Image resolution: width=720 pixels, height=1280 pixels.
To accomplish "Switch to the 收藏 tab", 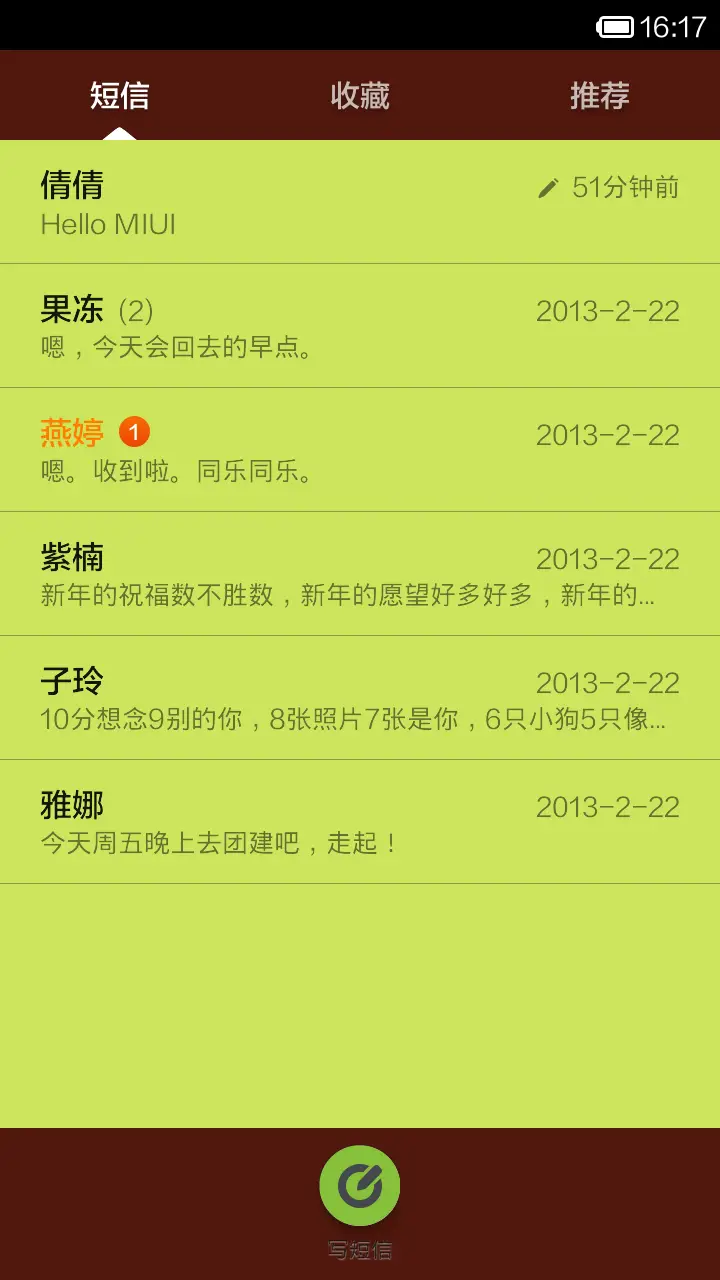I will [x=360, y=96].
